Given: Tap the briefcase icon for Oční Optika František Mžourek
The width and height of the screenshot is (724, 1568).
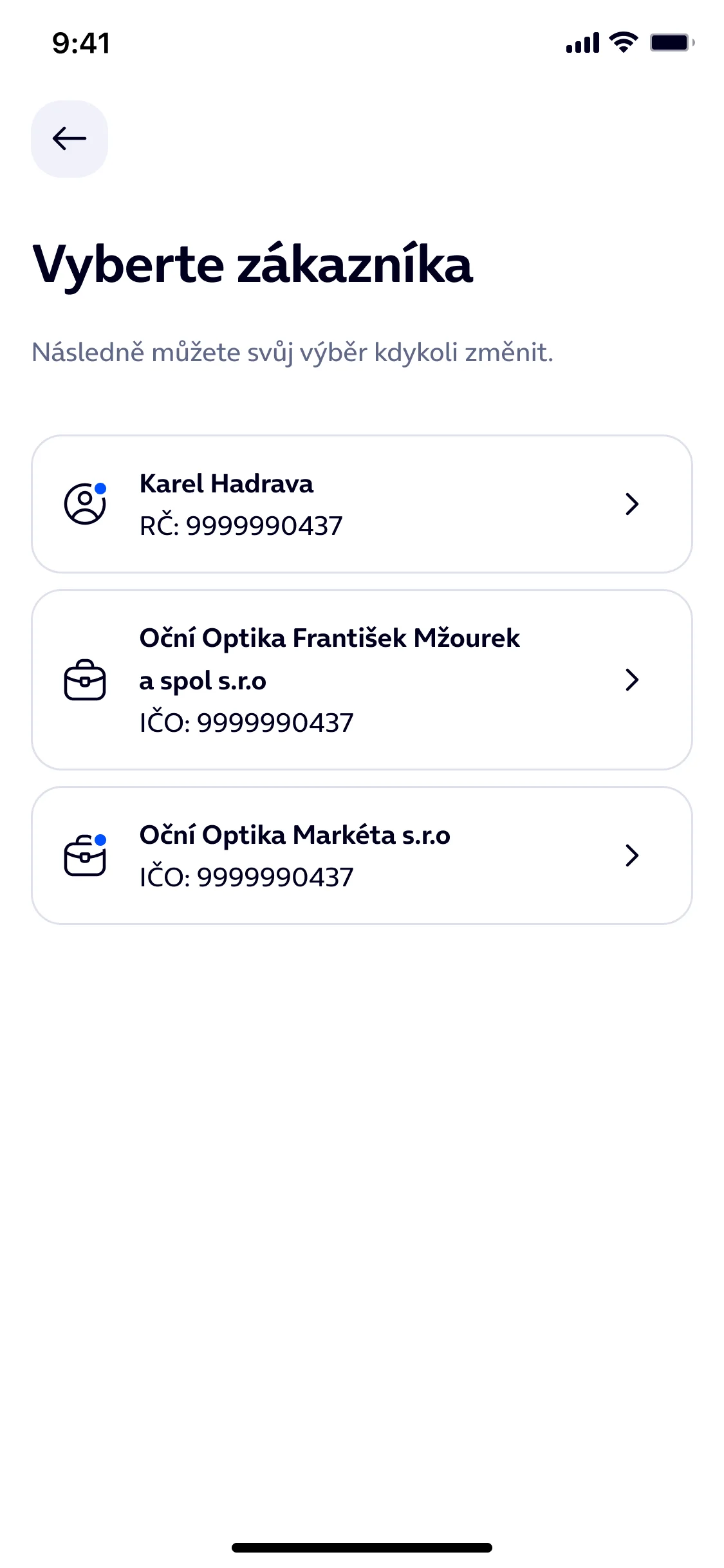Looking at the screenshot, I should (x=84, y=680).
